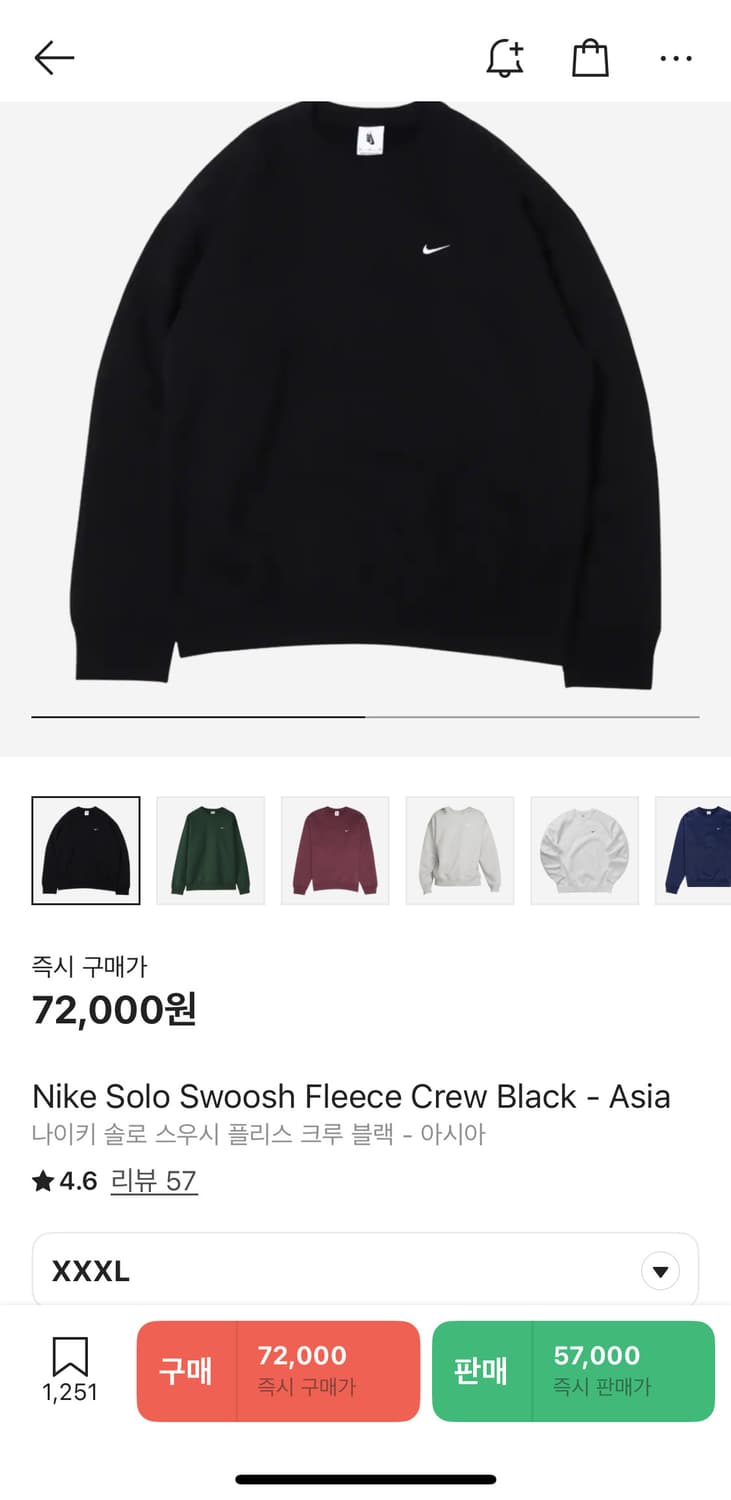Open notifications via the bell icon

[x=504, y=58]
